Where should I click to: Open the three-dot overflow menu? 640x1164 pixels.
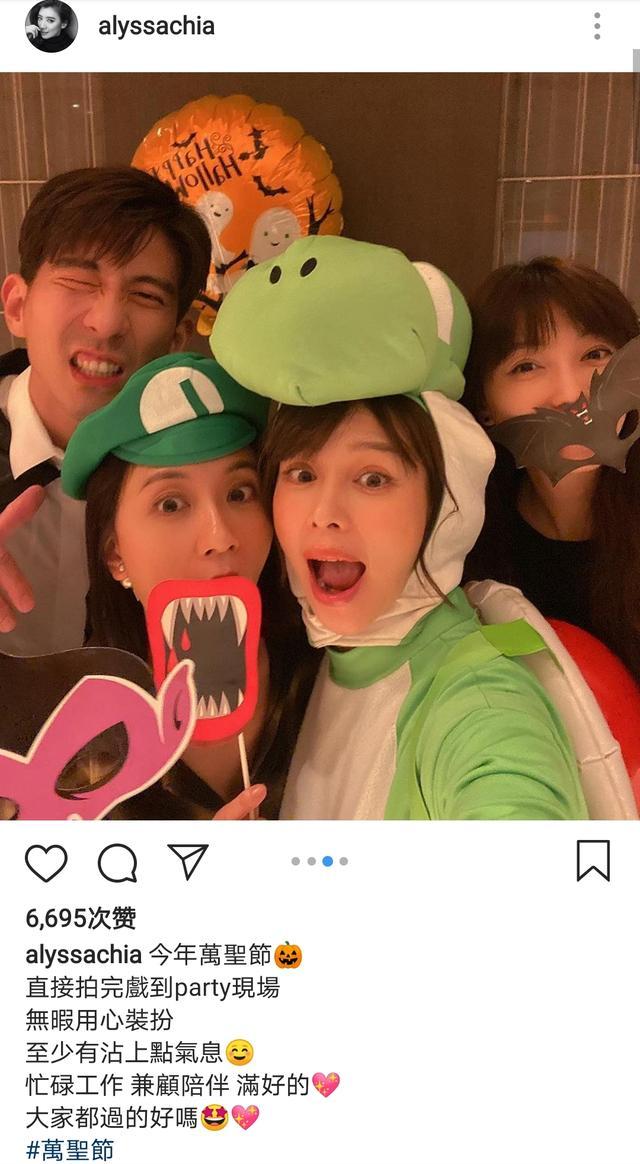[x=597, y=27]
